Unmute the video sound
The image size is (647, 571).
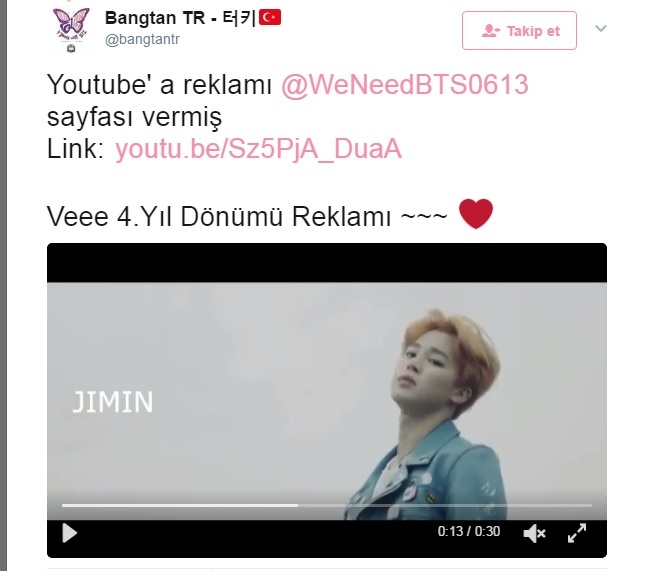[x=535, y=533]
